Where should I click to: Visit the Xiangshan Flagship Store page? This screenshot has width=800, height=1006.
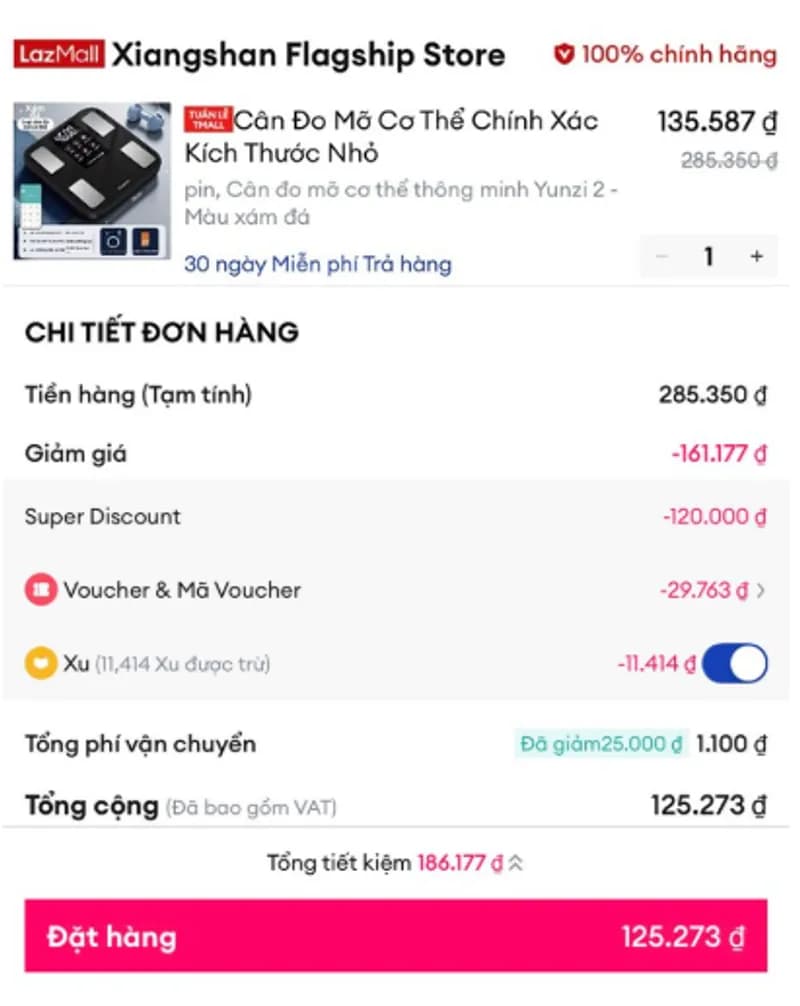click(x=310, y=55)
